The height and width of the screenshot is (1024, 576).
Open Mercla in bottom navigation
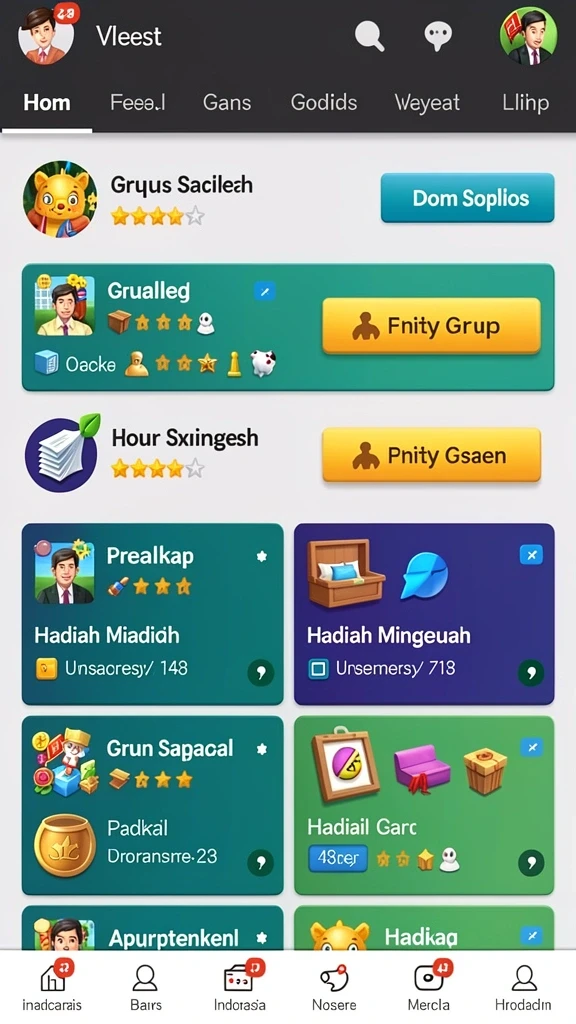pos(428,986)
